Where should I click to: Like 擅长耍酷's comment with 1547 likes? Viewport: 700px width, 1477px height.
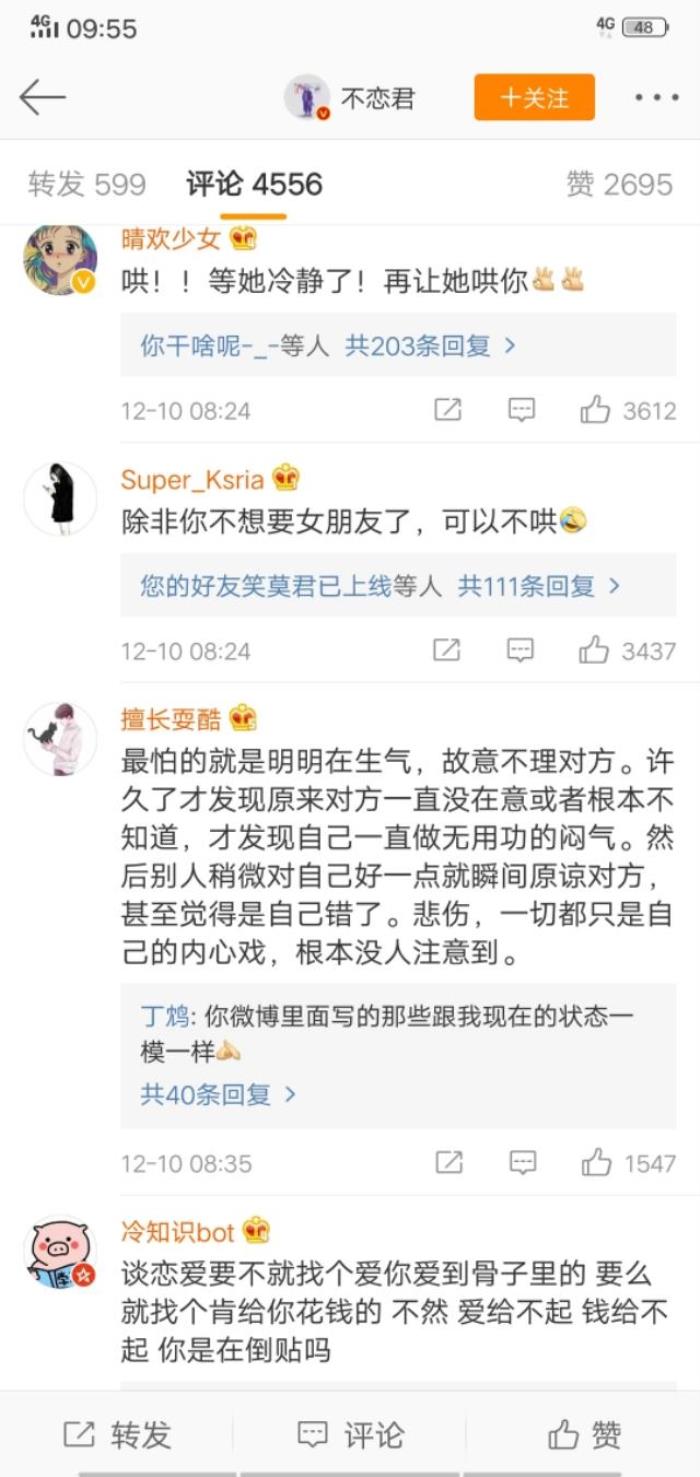(596, 1163)
